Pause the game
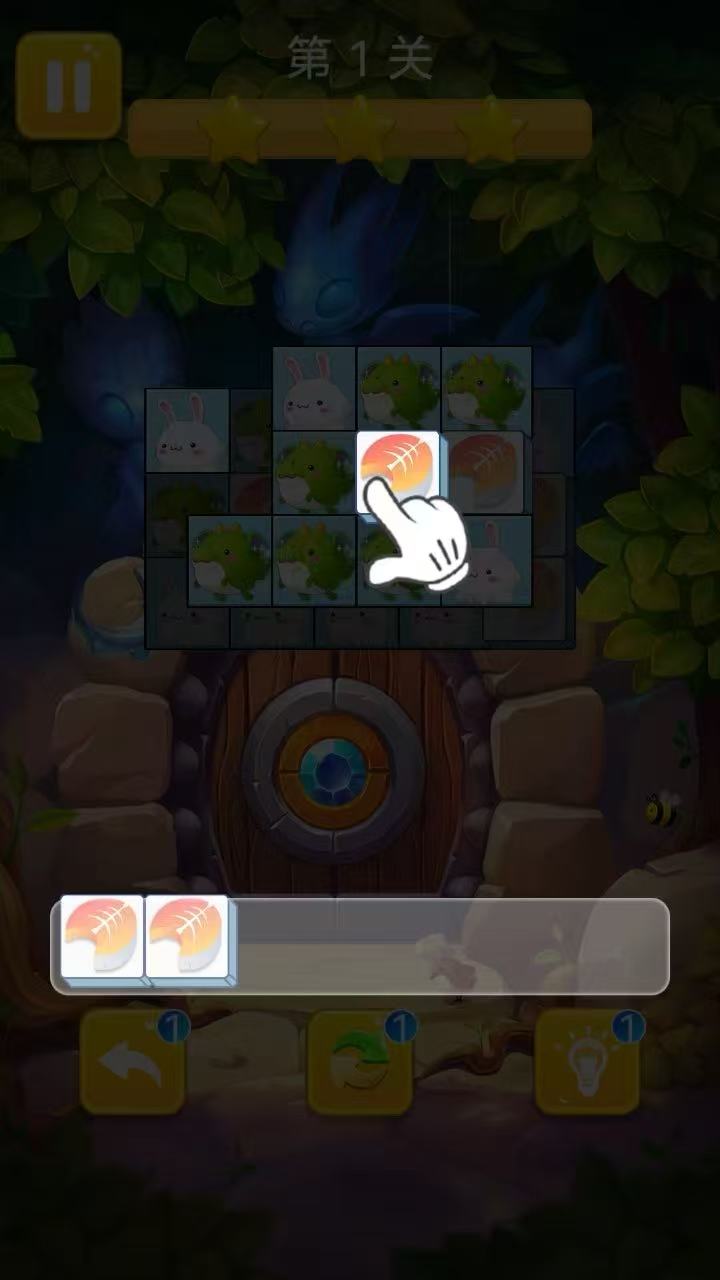This screenshot has width=720, height=1280. click(68, 85)
